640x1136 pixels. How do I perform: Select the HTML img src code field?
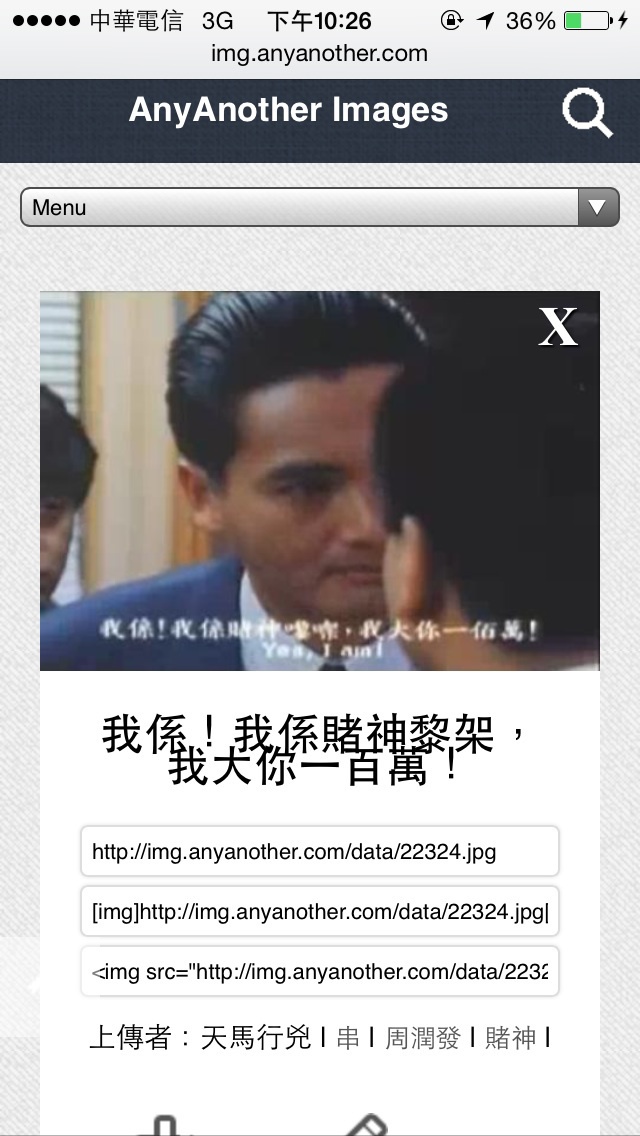coord(320,971)
